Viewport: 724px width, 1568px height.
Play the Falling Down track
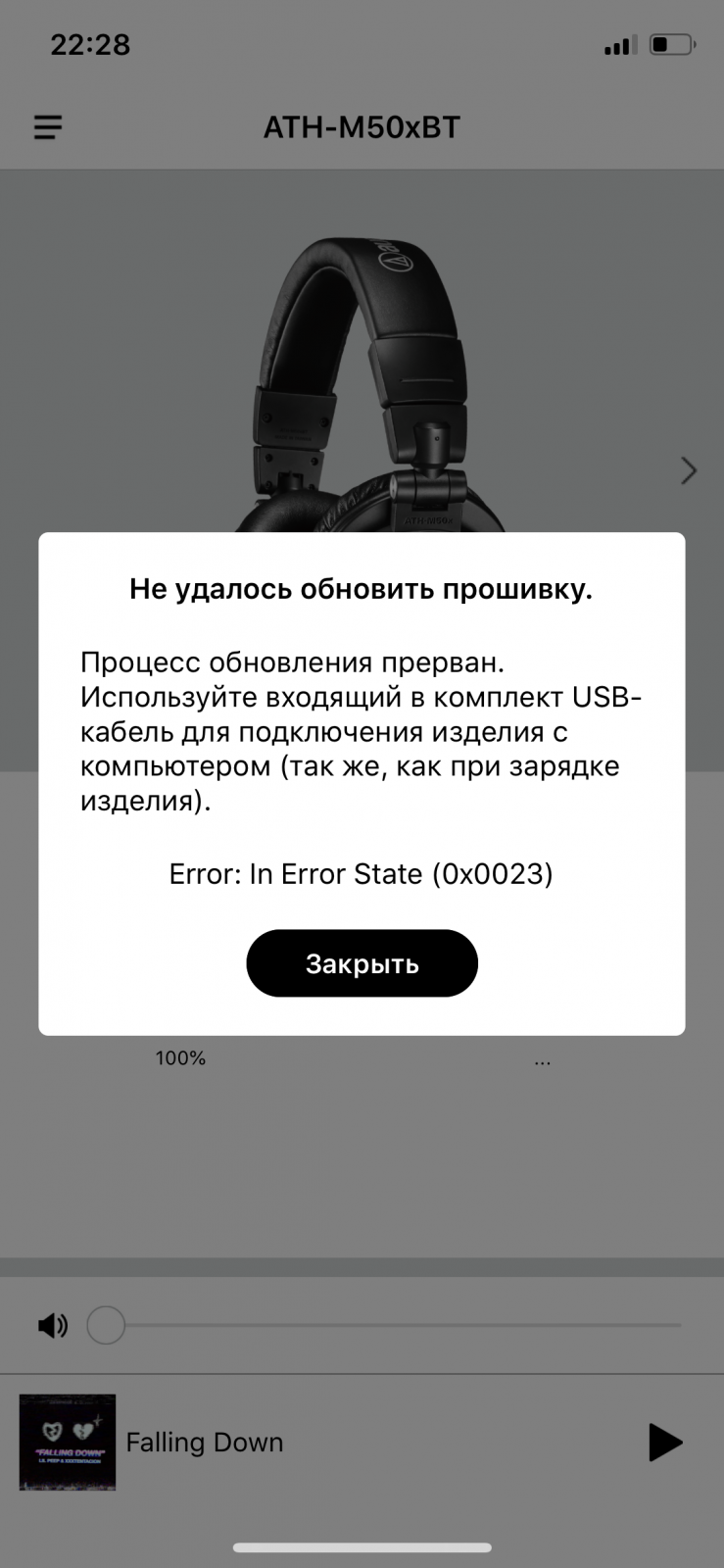(x=665, y=1443)
